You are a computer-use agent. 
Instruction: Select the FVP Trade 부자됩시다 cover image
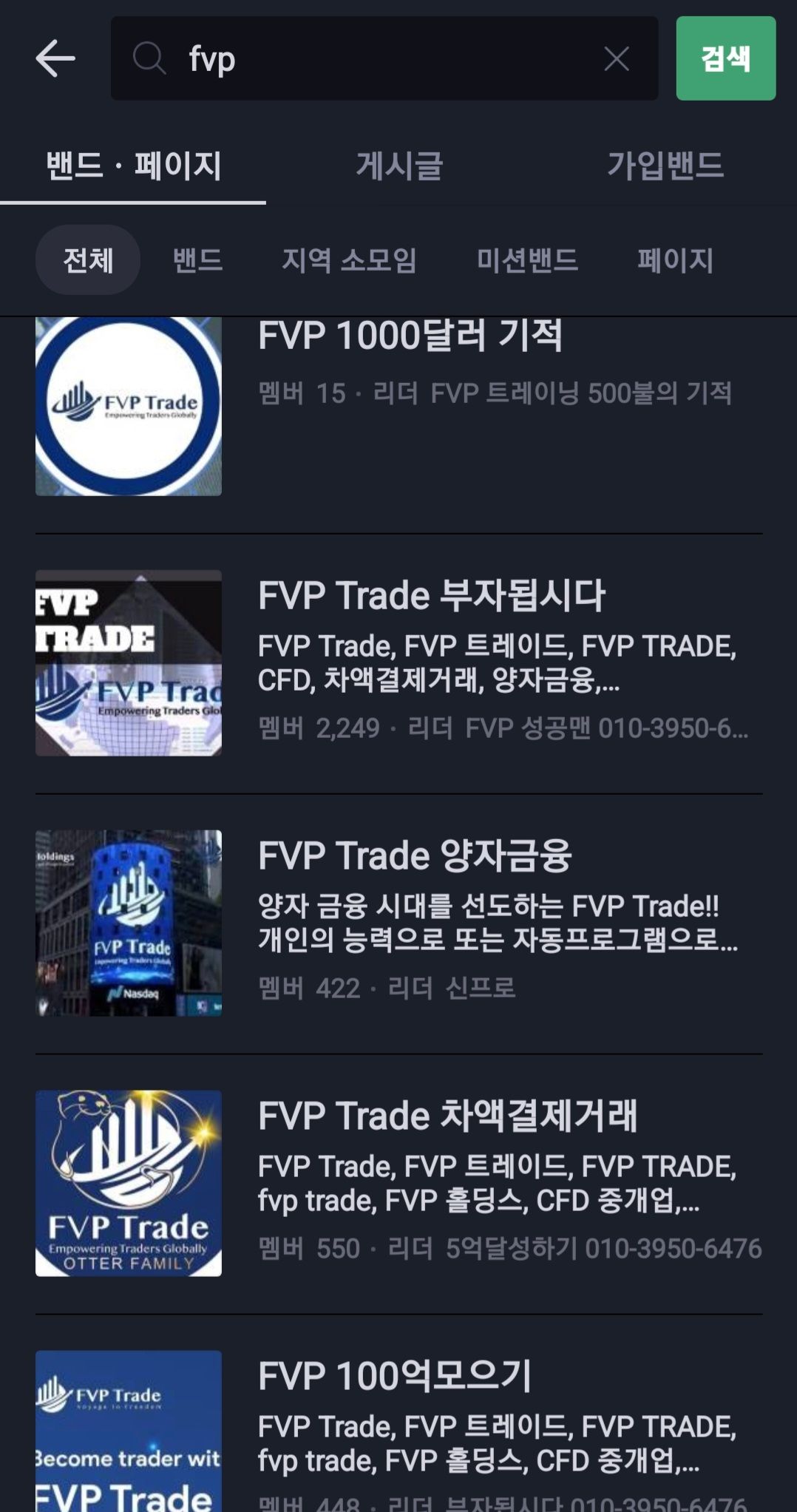point(129,664)
